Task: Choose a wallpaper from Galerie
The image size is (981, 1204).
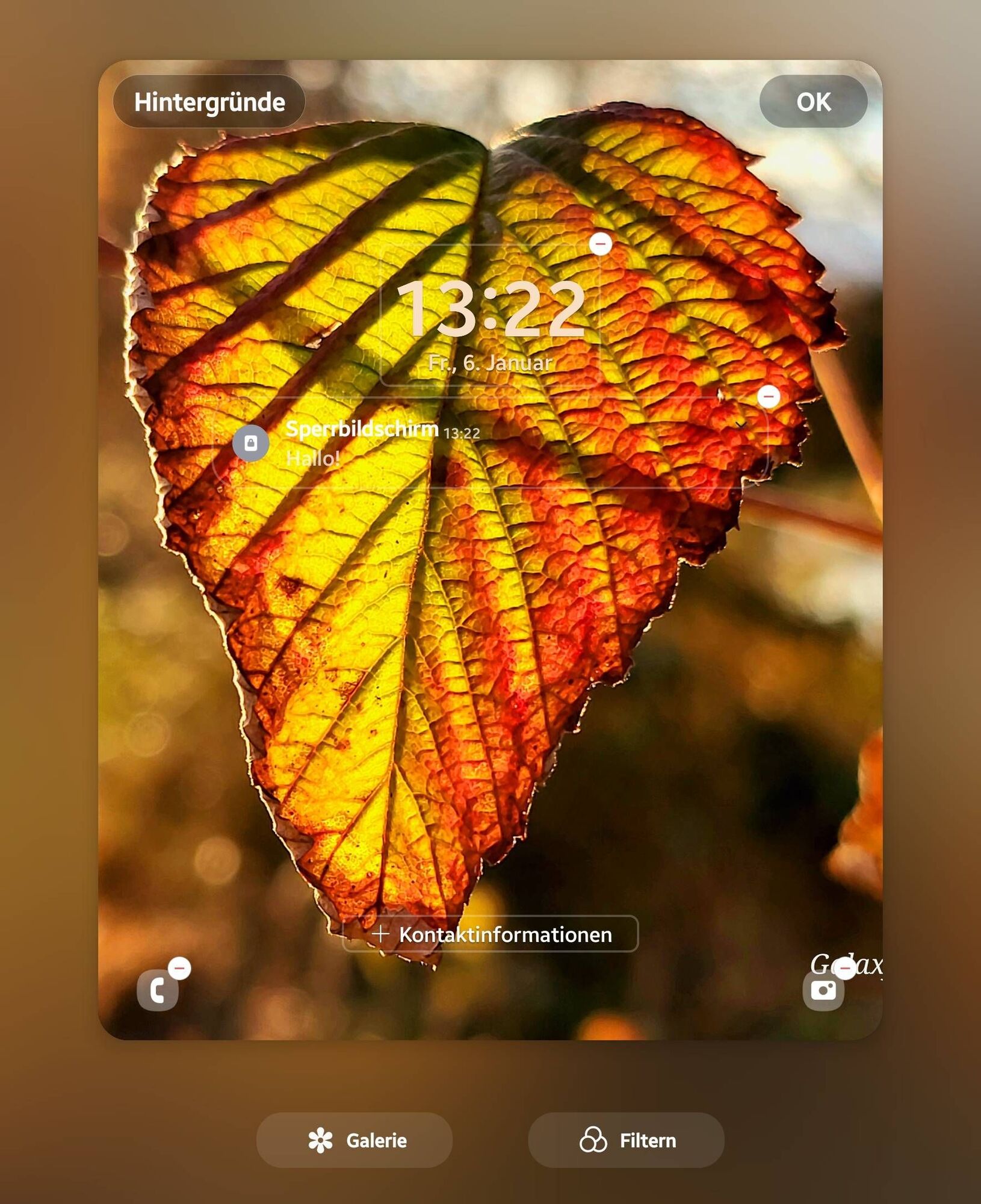Action: pos(354,1140)
